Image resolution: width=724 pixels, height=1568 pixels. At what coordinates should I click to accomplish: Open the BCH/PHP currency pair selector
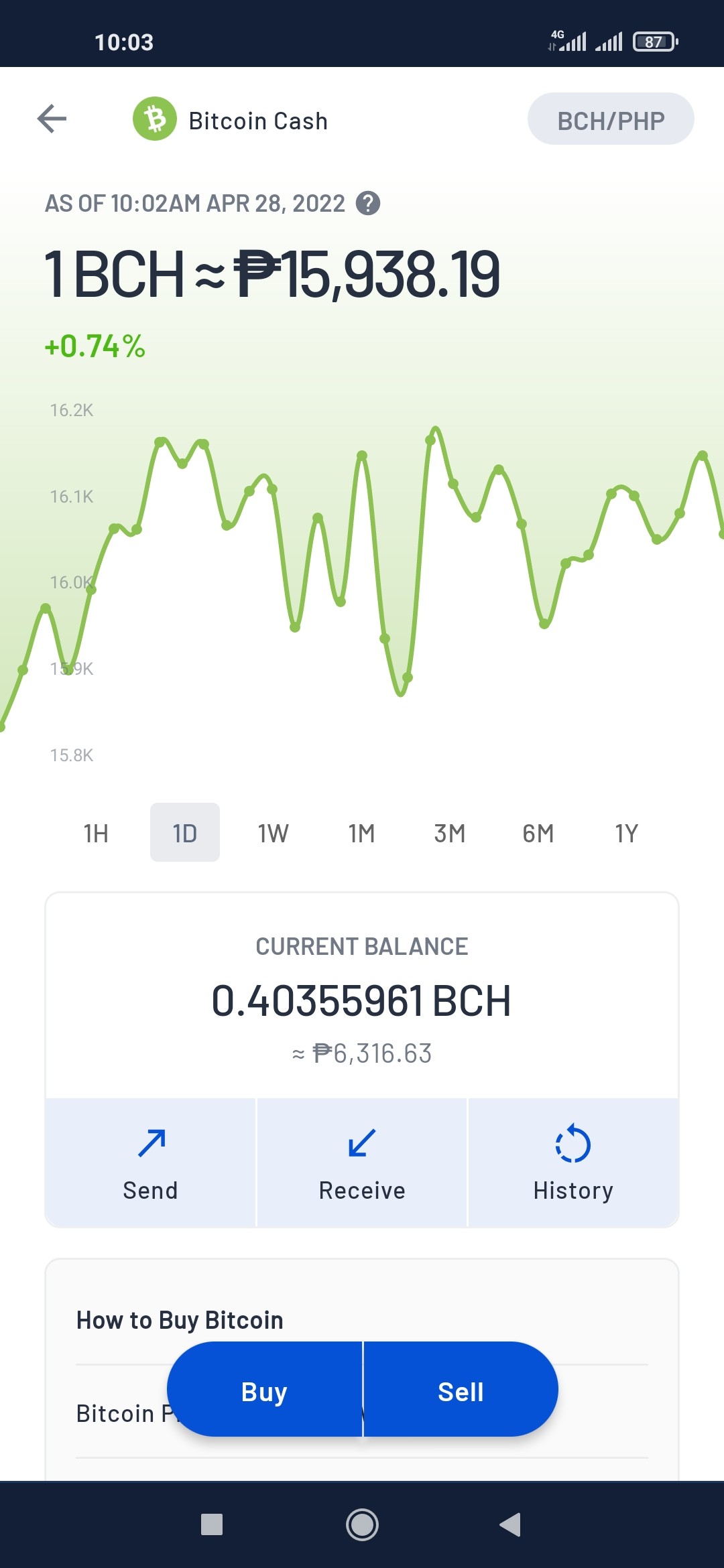[x=611, y=119]
